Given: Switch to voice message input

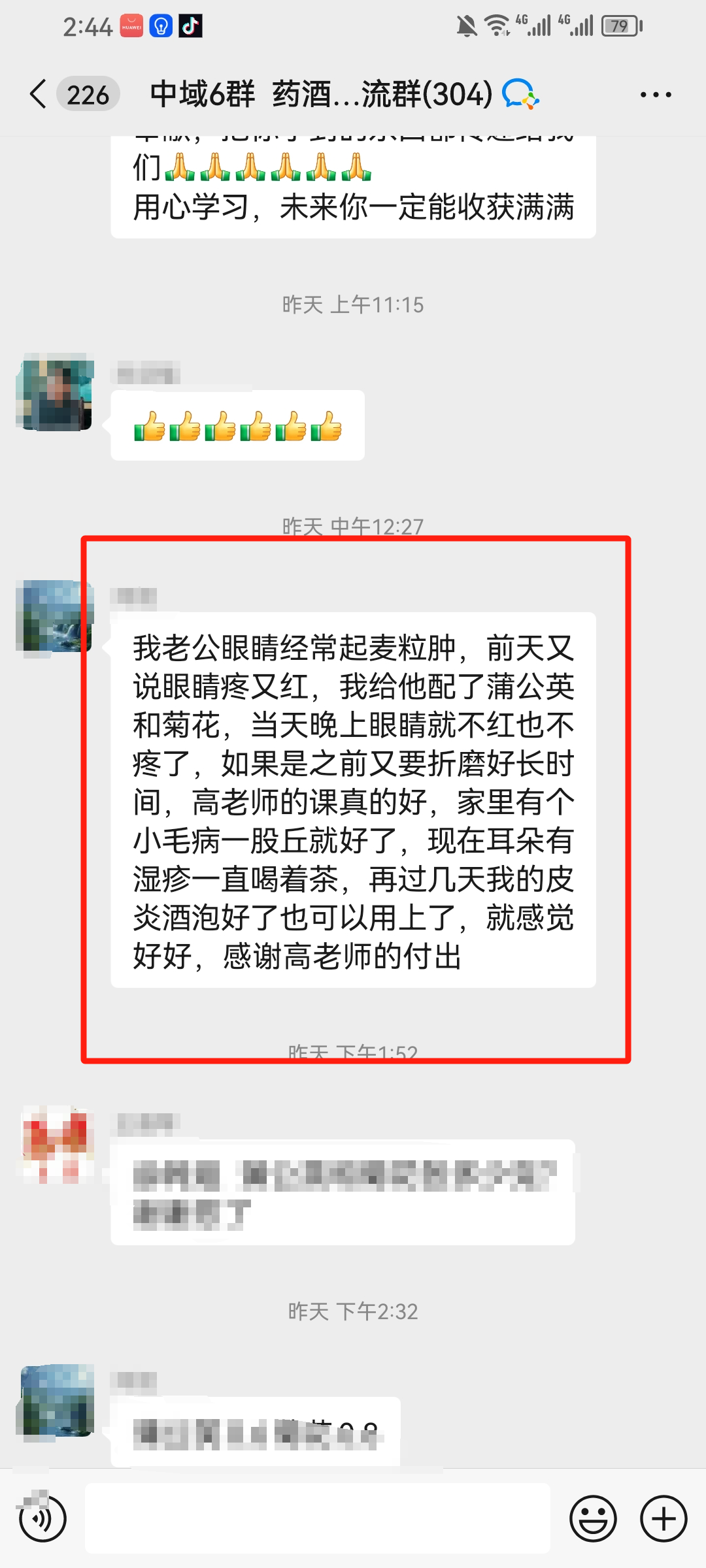Looking at the screenshot, I should tap(43, 1518).
